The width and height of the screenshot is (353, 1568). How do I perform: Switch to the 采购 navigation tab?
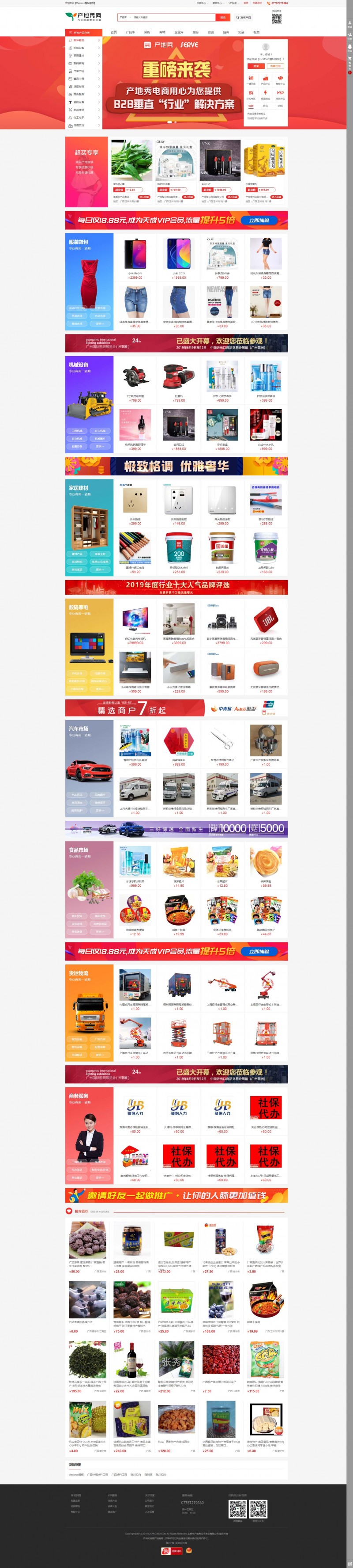[146, 32]
